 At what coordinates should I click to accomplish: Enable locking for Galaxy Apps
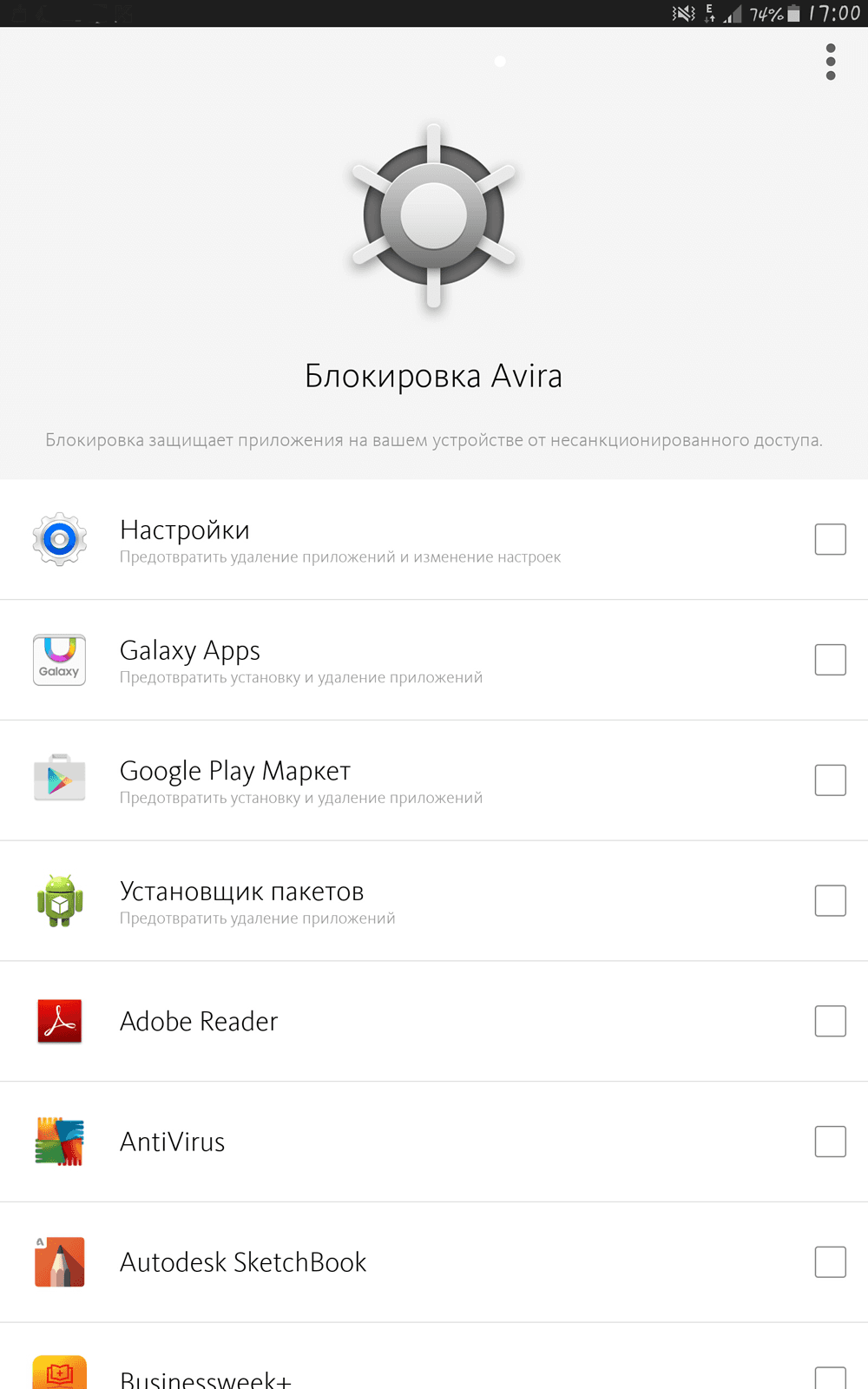(830, 660)
